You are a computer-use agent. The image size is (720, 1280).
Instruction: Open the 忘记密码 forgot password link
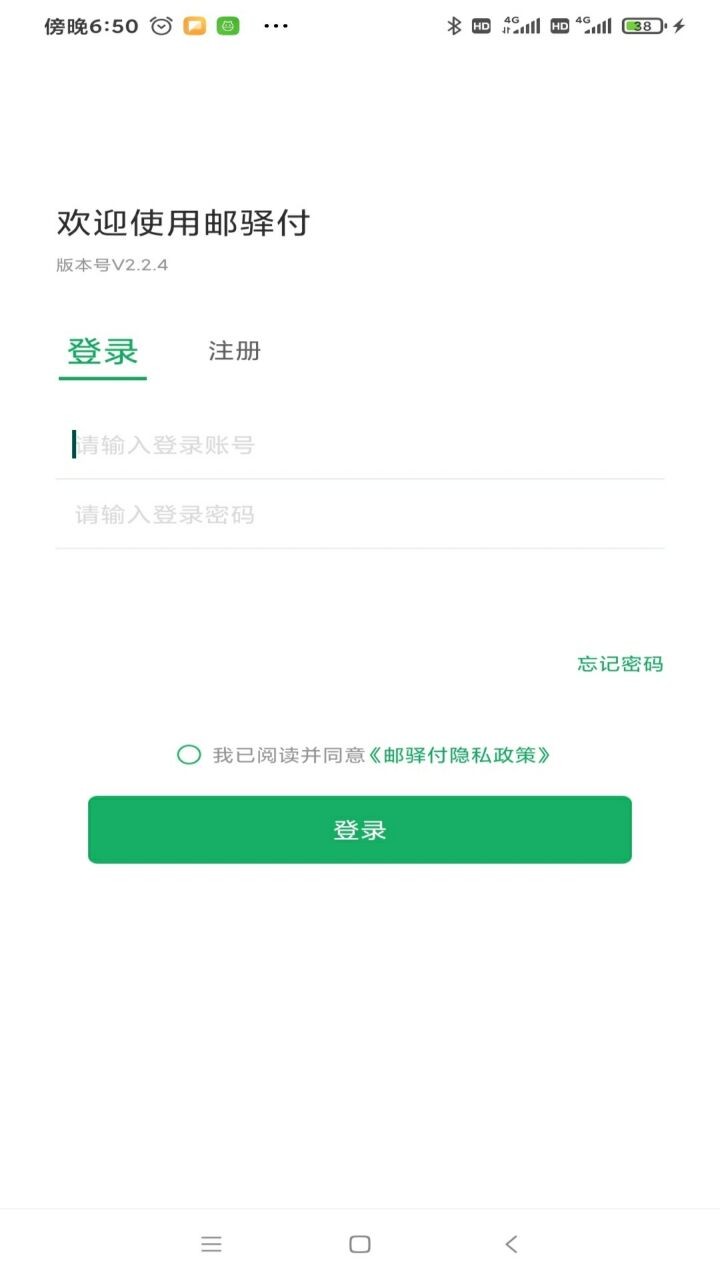pyautogui.click(x=619, y=664)
